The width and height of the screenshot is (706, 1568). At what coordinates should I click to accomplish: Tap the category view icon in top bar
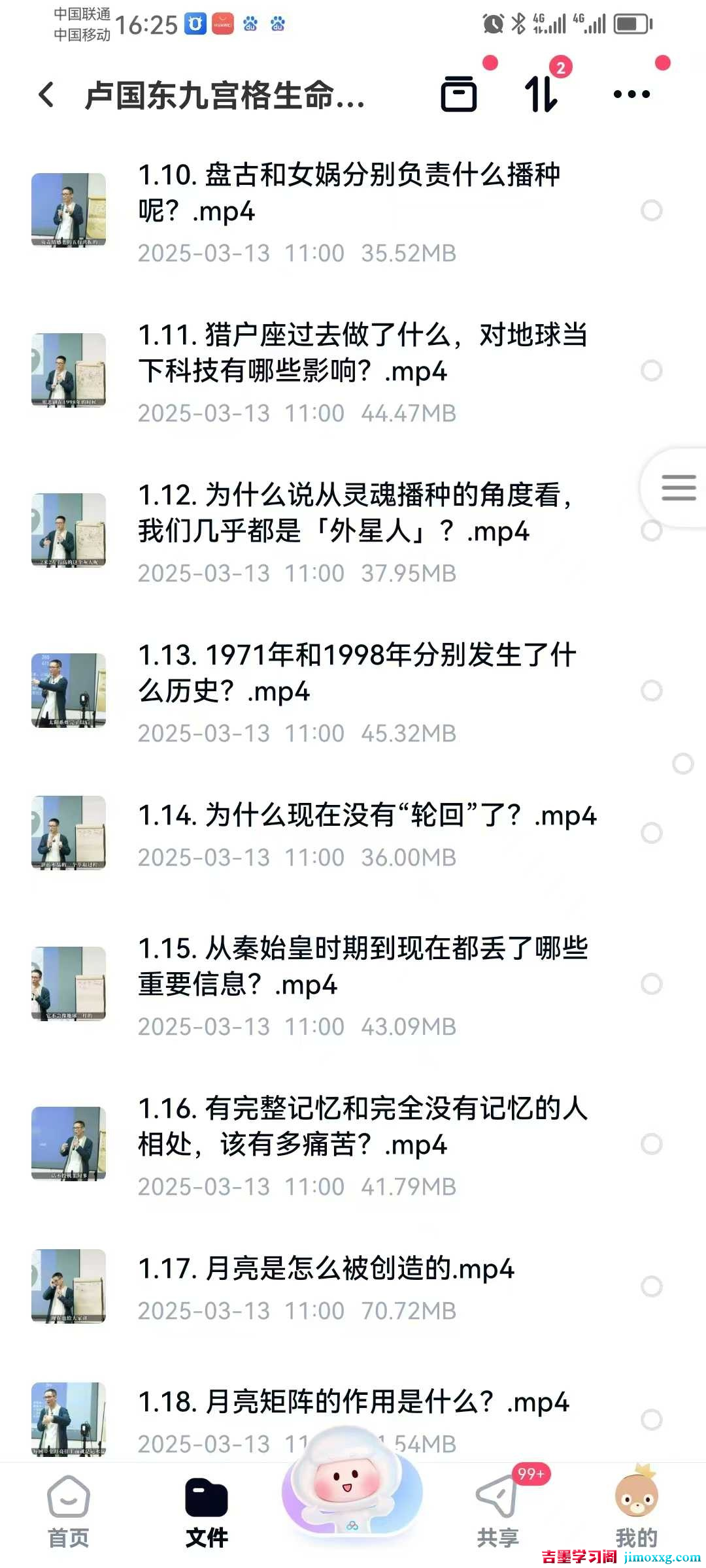460,95
